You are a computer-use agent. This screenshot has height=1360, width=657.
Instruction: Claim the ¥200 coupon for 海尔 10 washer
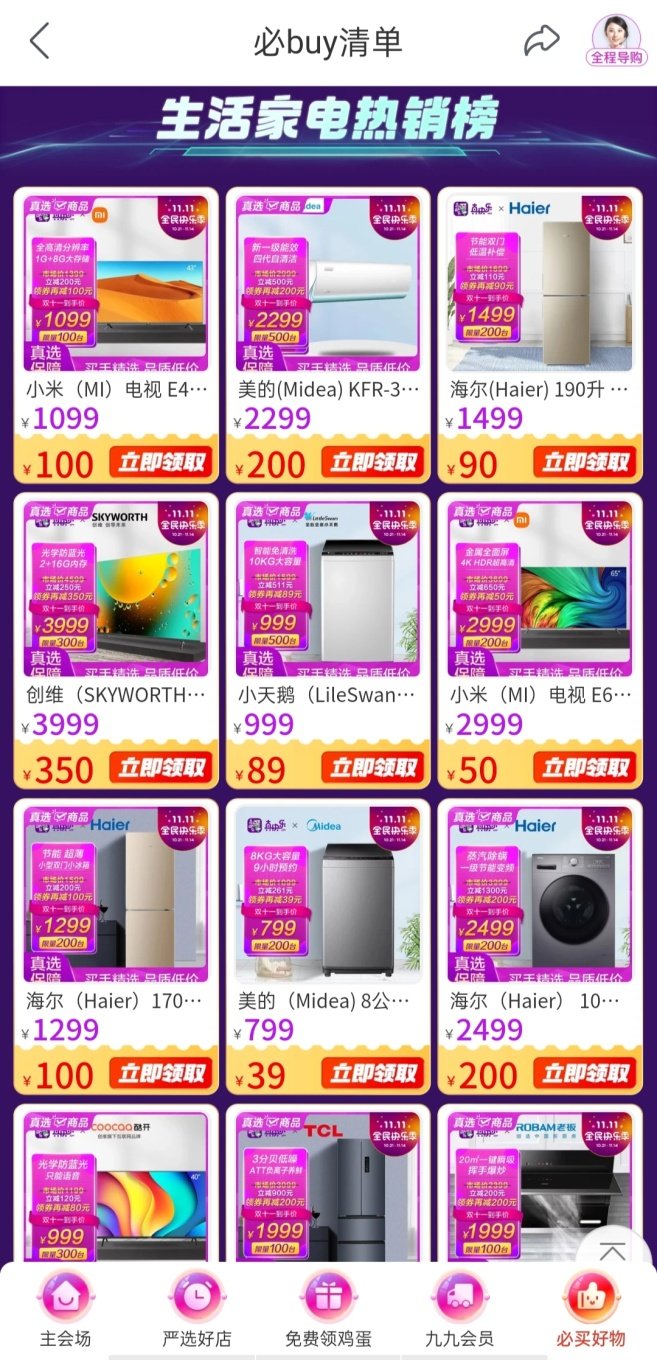coord(586,1074)
